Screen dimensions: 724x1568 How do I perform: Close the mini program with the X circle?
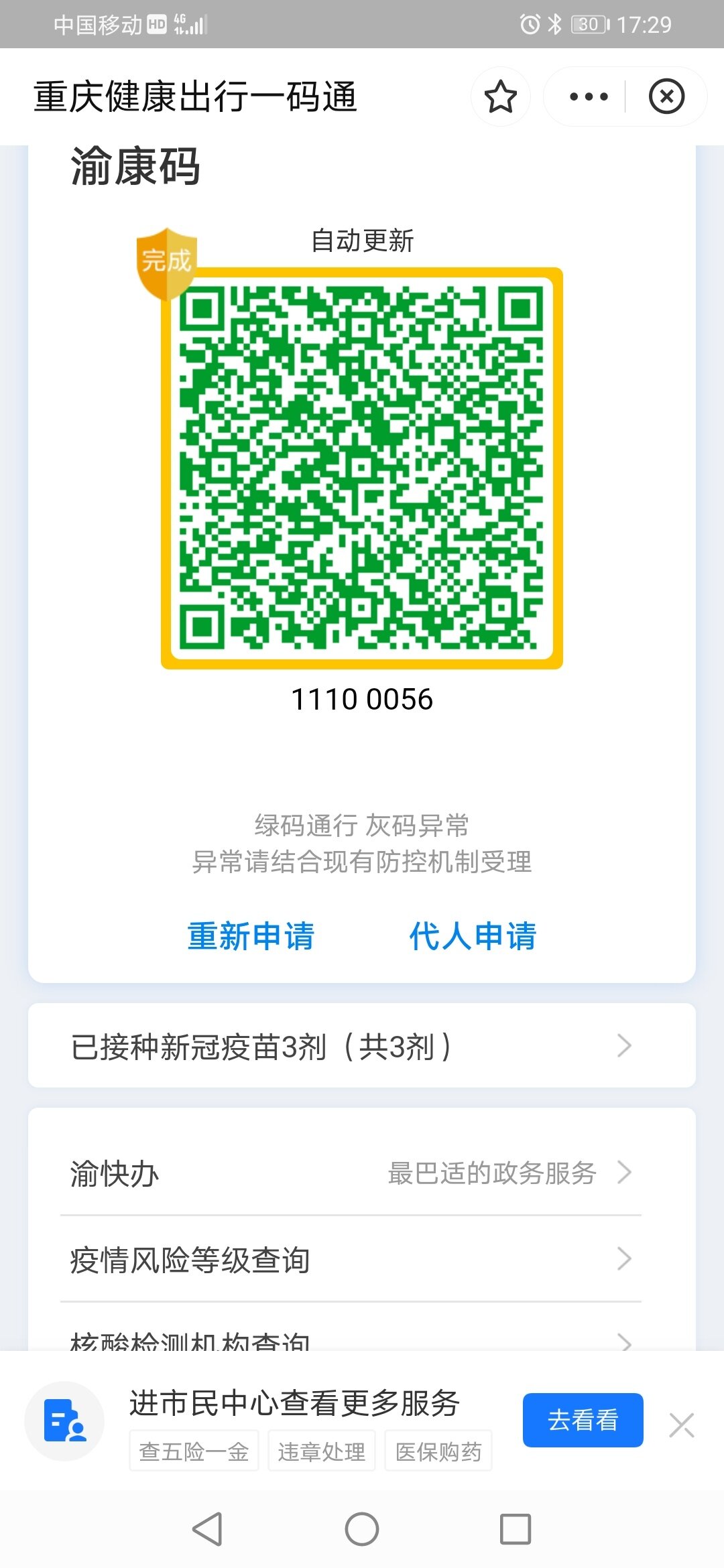tap(666, 96)
